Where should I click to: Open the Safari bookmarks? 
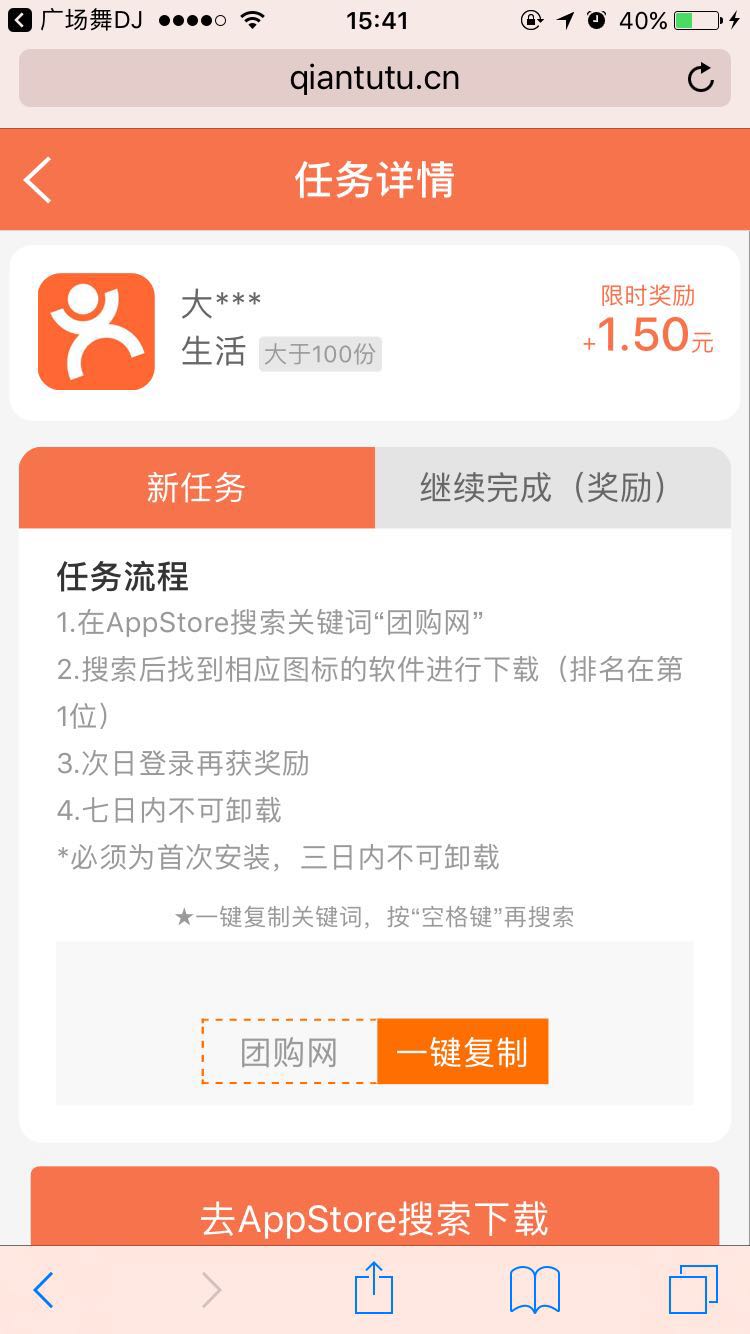[534, 1291]
